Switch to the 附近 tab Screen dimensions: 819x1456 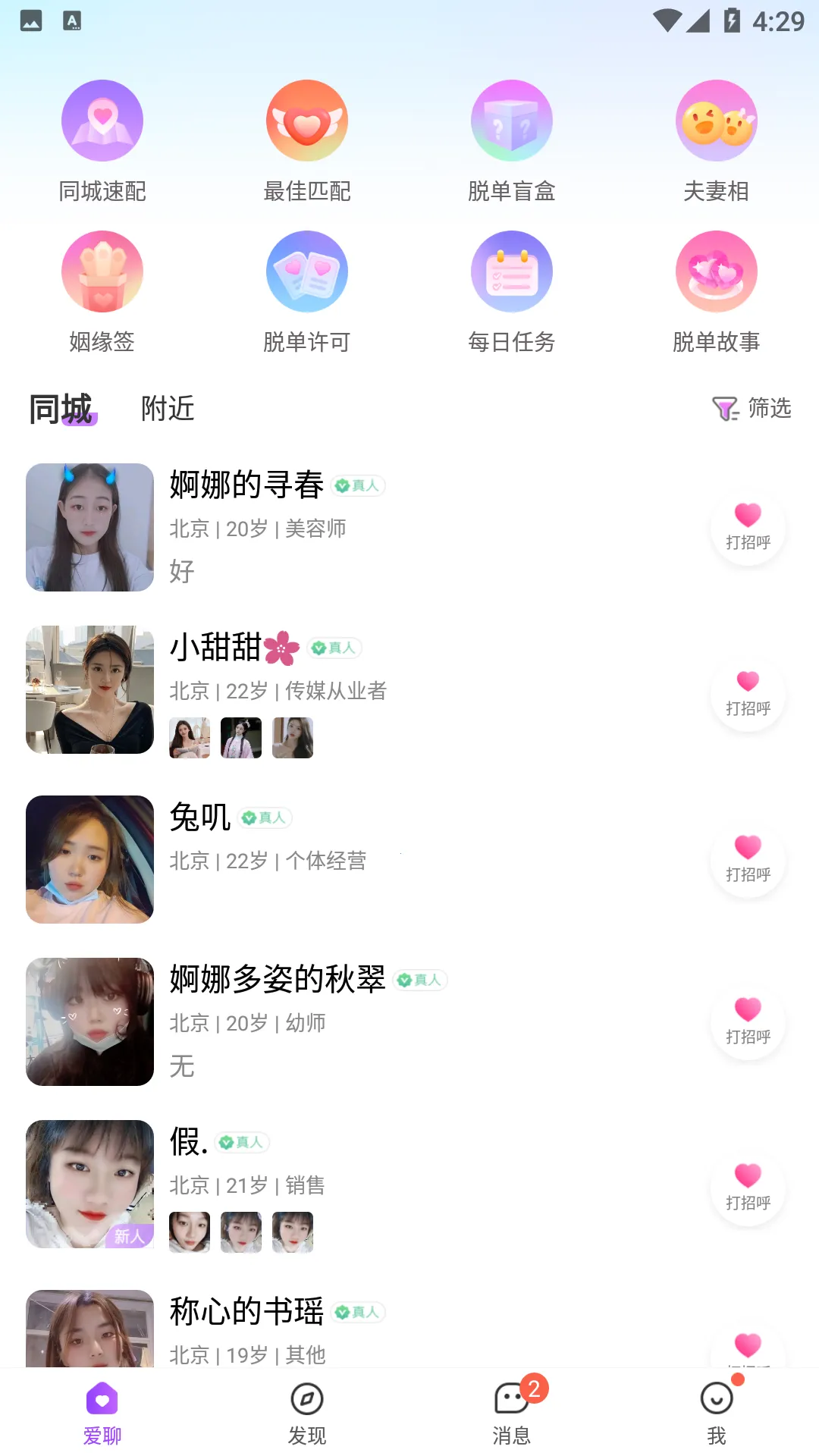pyautogui.click(x=168, y=409)
